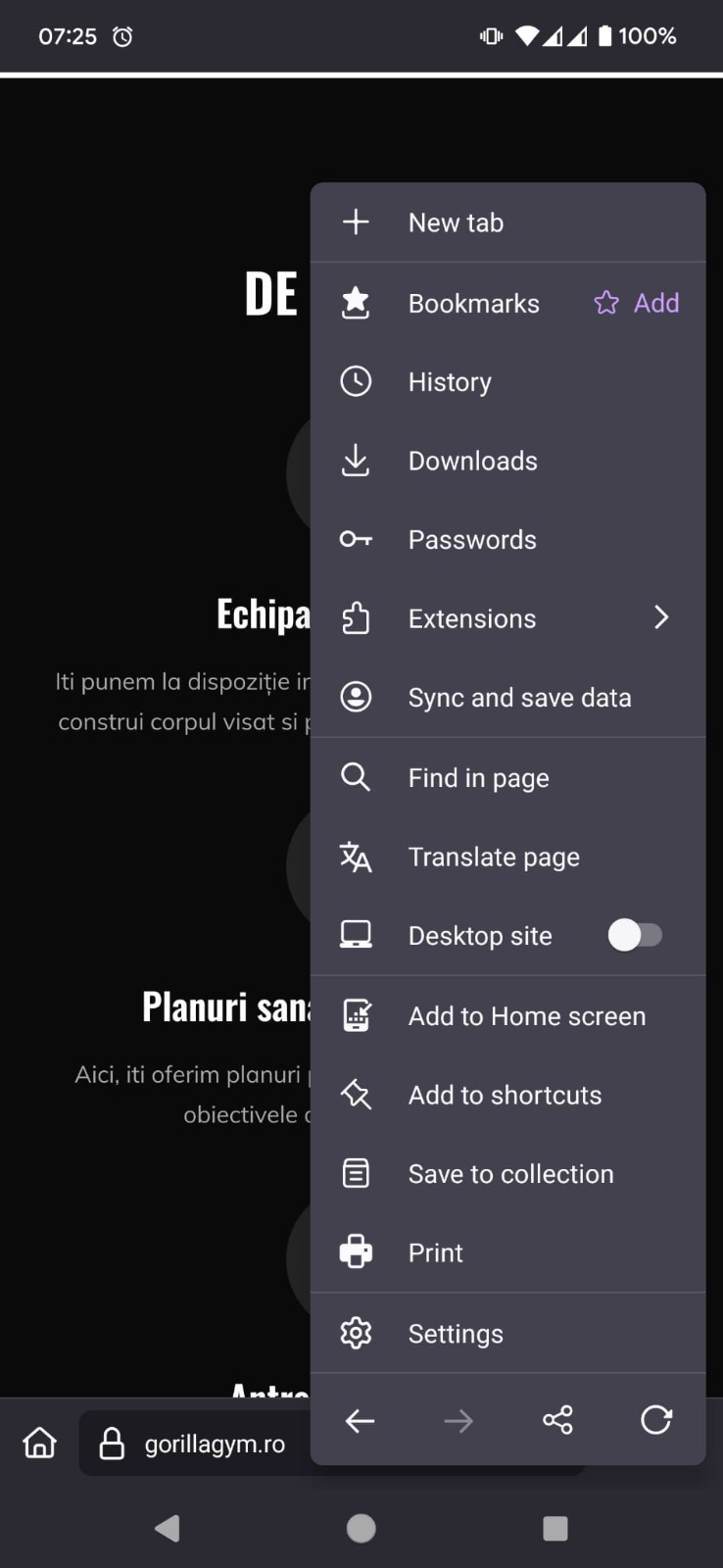
Task: Open a new tab
Action: 457,222
